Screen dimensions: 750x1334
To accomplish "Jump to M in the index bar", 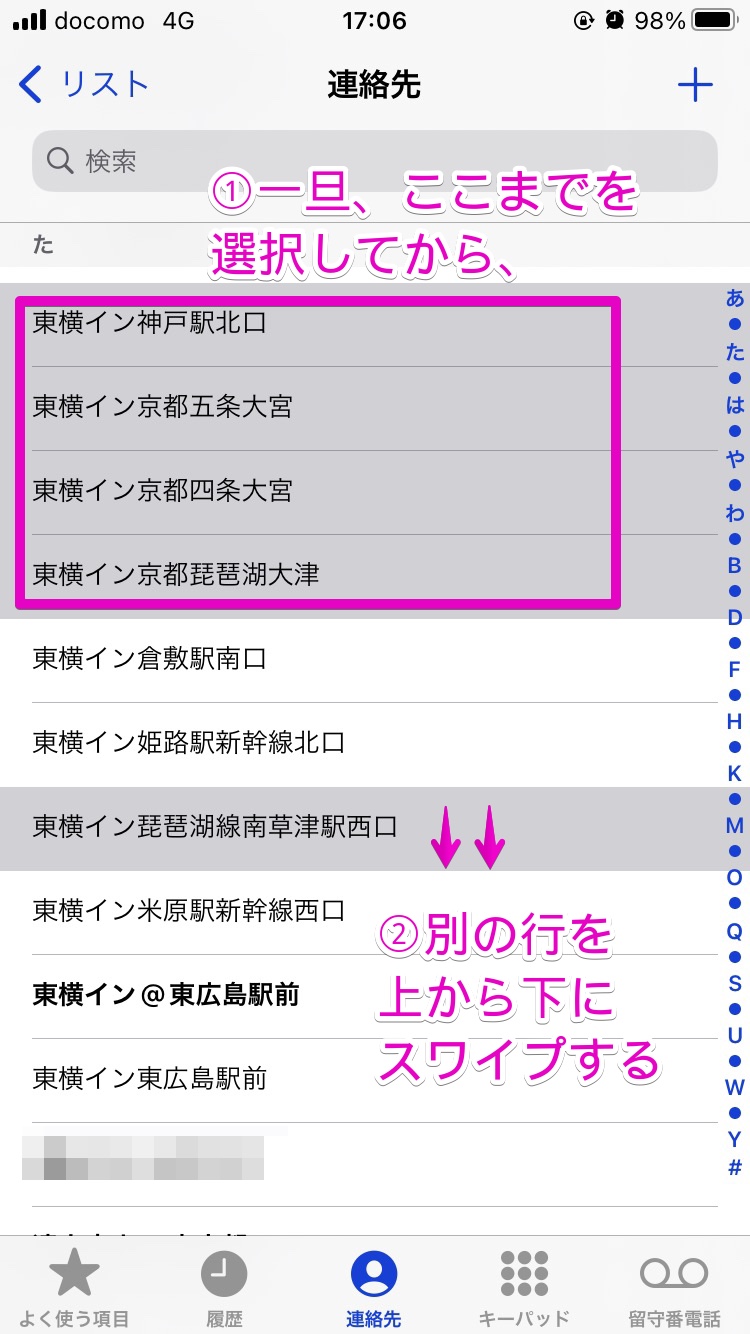I will tap(735, 825).
